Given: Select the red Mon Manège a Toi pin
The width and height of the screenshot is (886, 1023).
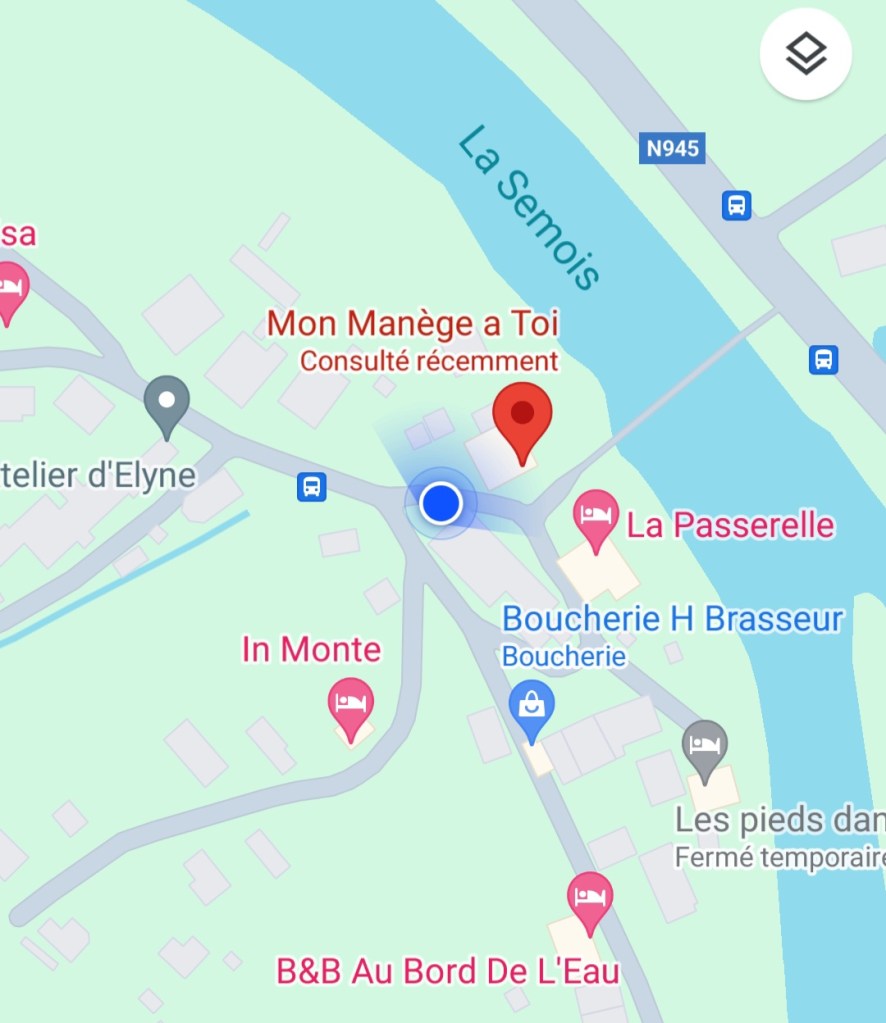Looking at the screenshot, I should 524,415.
